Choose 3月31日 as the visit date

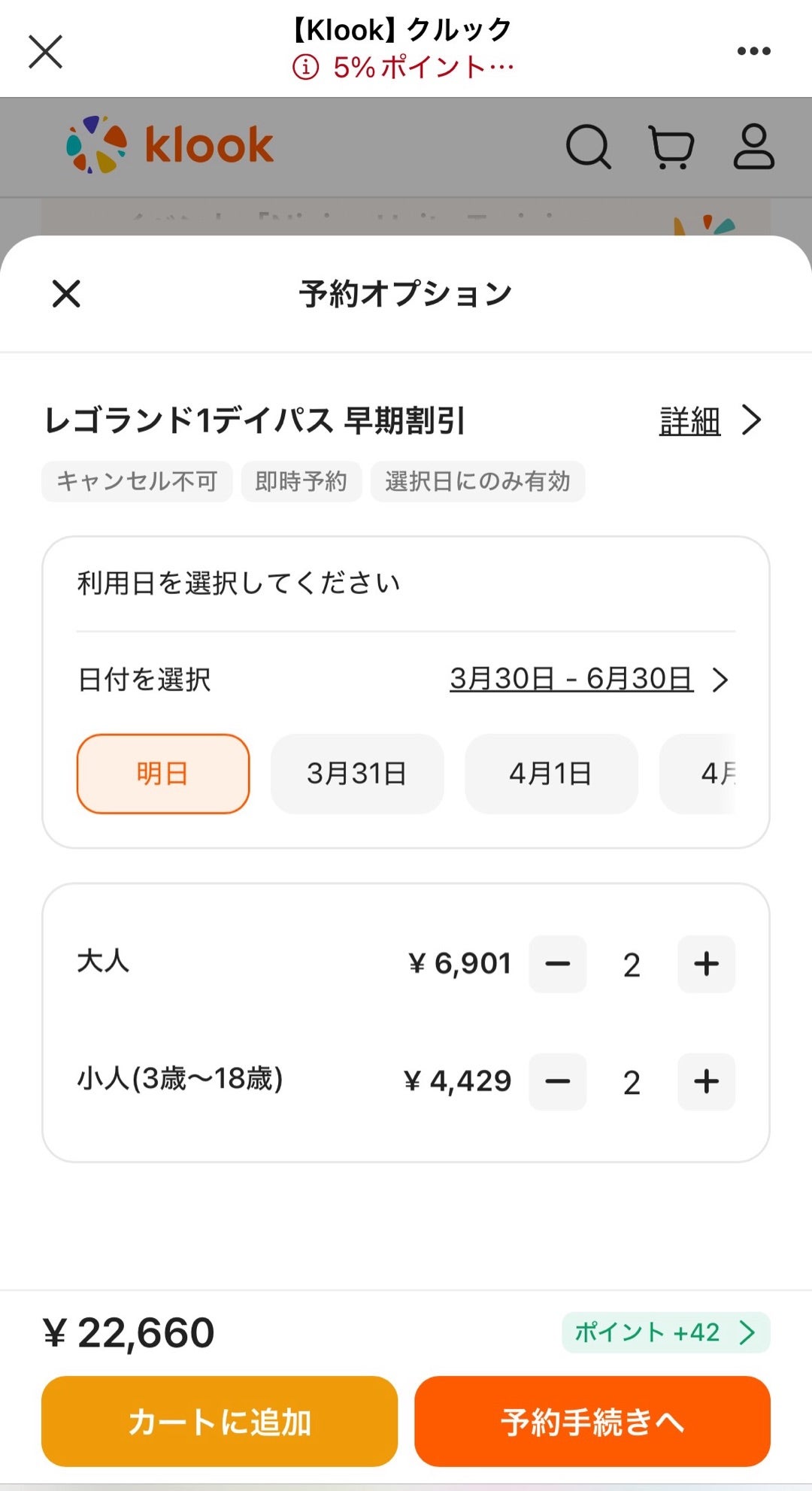(357, 774)
